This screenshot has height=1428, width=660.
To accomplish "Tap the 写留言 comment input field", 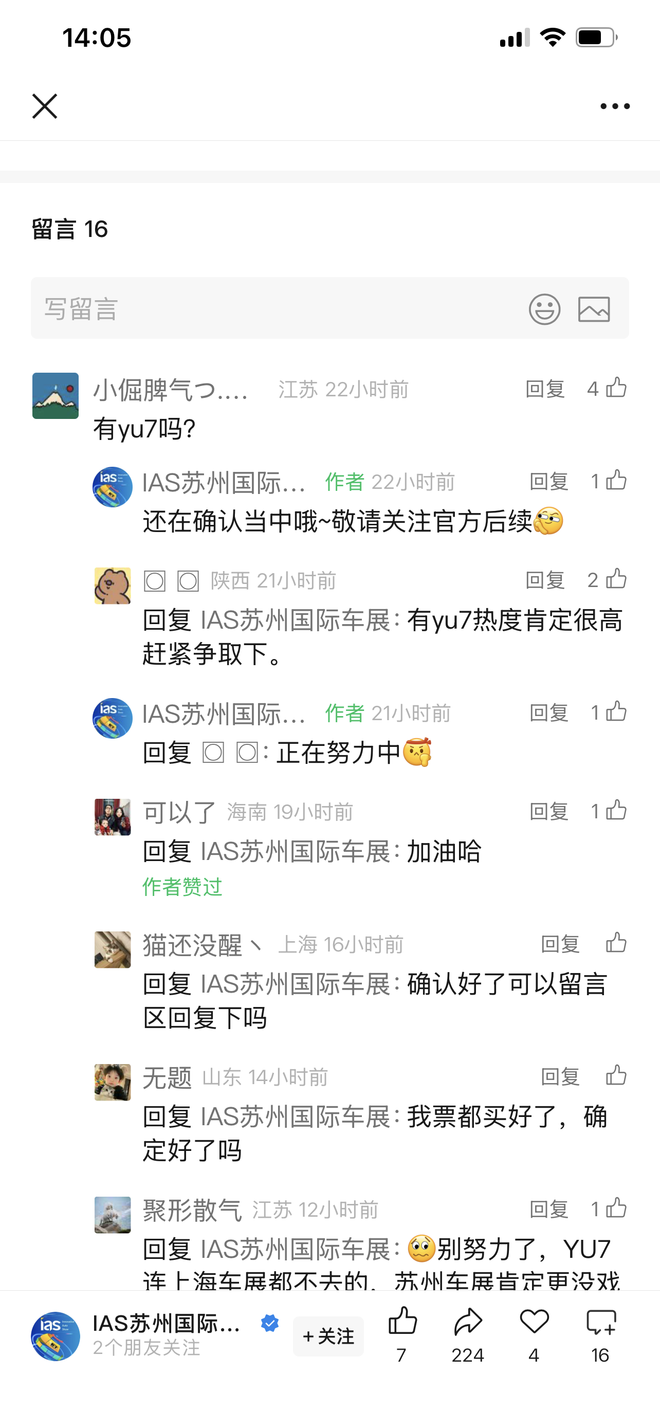I will (270, 309).
